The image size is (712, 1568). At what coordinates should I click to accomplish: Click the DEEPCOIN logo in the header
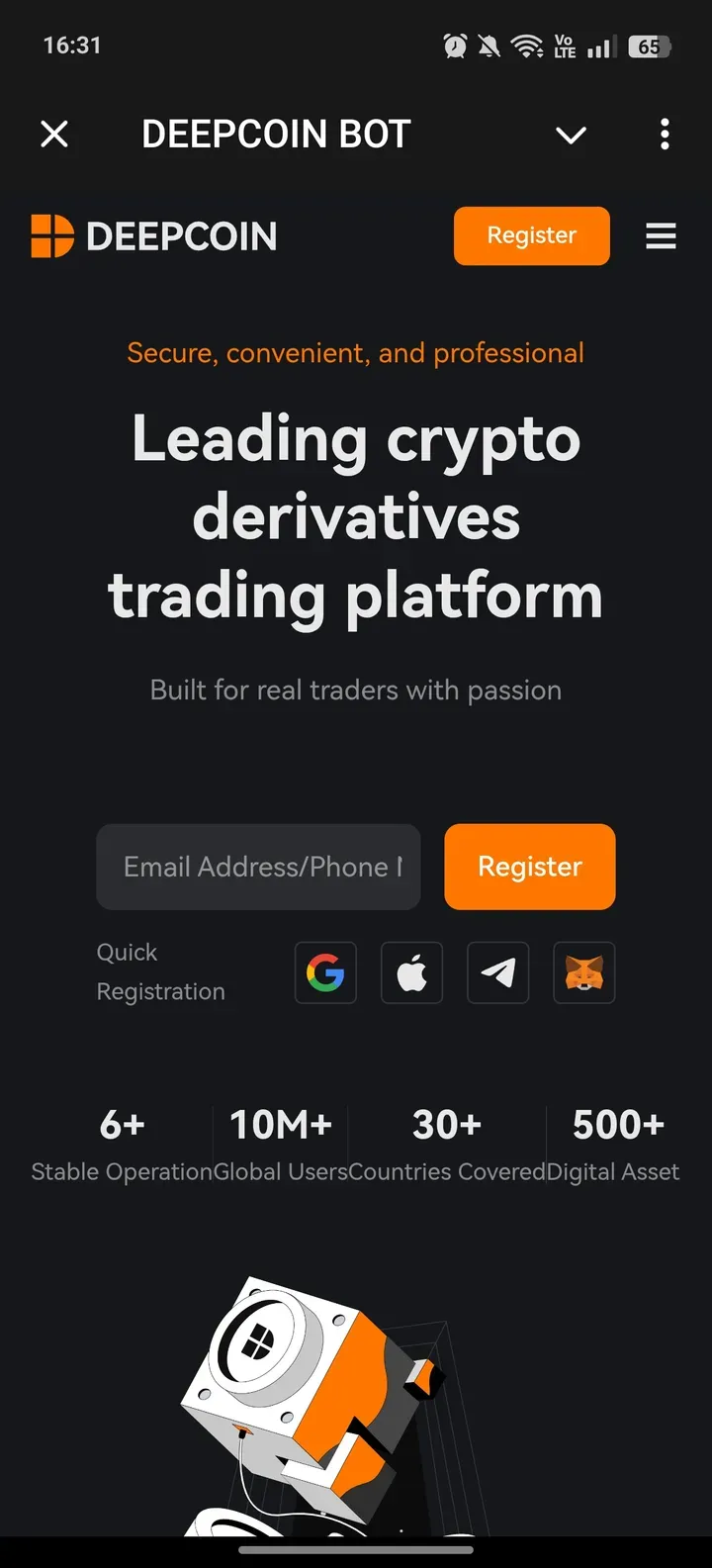click(x=153, y=235)
